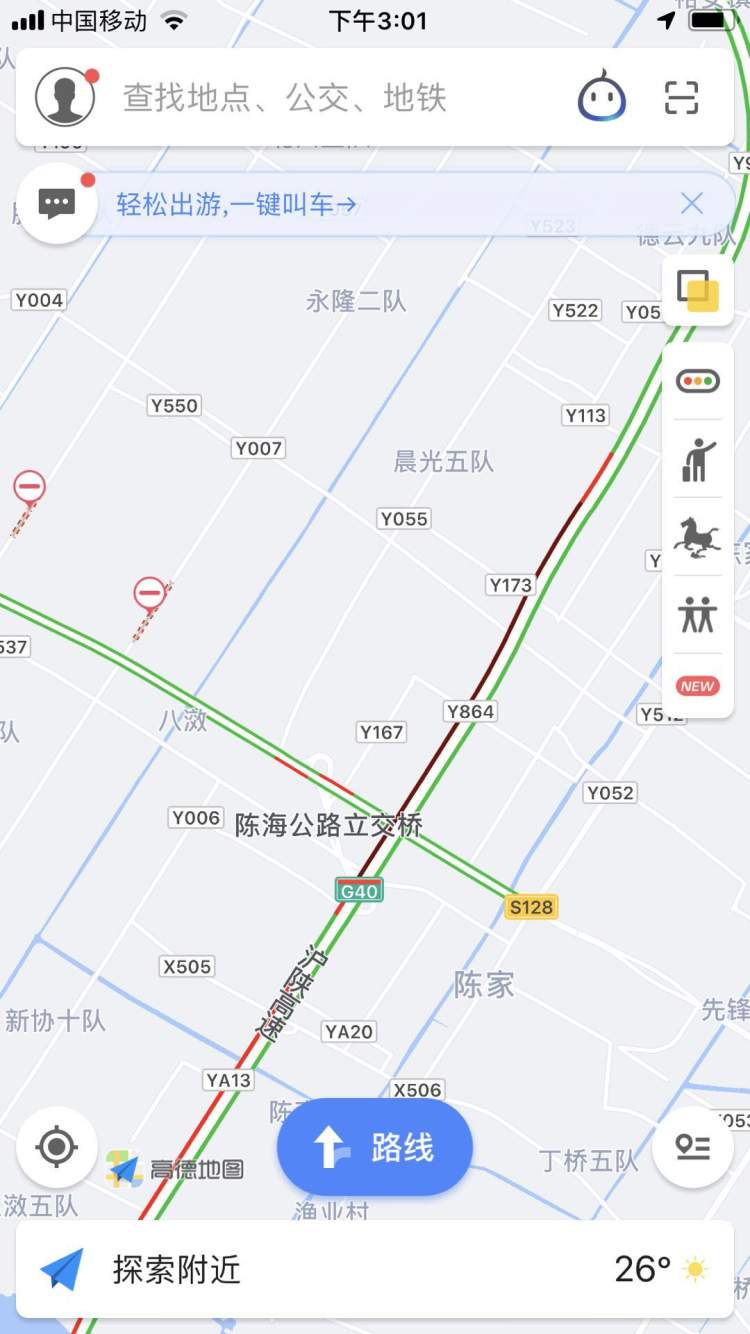Screen dimensions: 750x1334
Task: Open the voice assistant robot icon
Action: pyautogui.click(x=602, y=98)
